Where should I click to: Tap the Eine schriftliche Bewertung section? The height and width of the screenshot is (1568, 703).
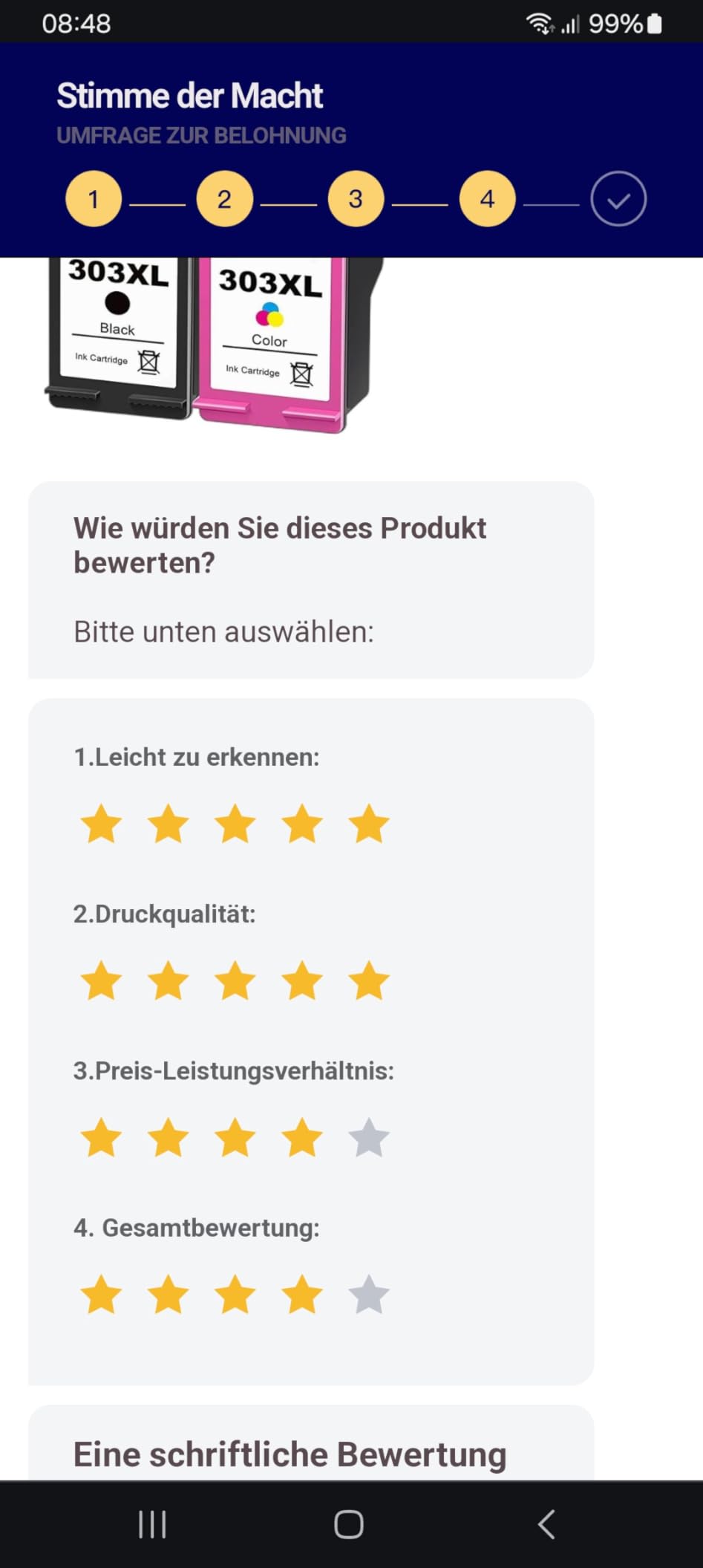(289, 1454)
